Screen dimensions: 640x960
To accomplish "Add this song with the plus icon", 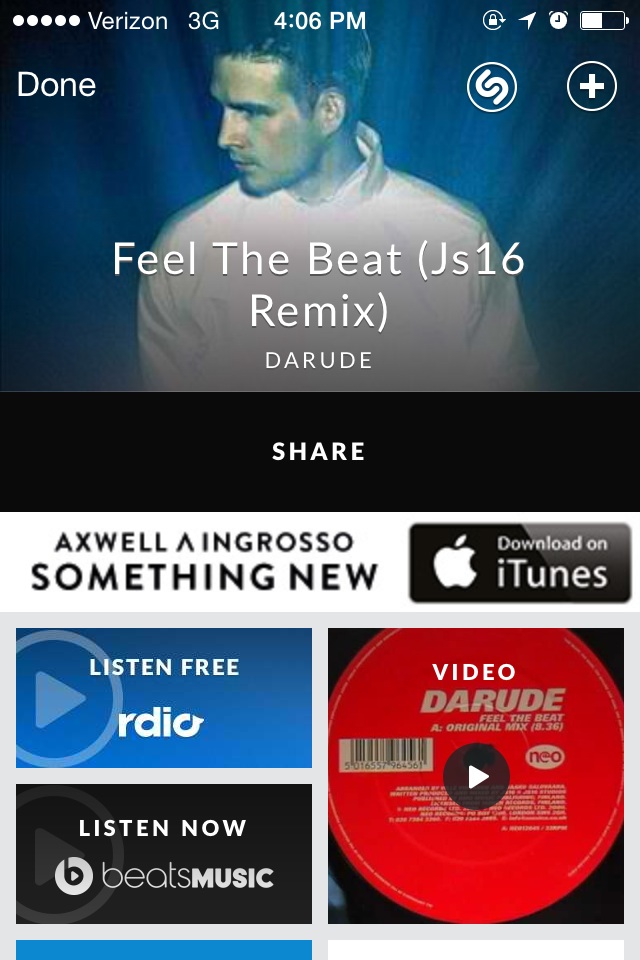I will point(592,87).
